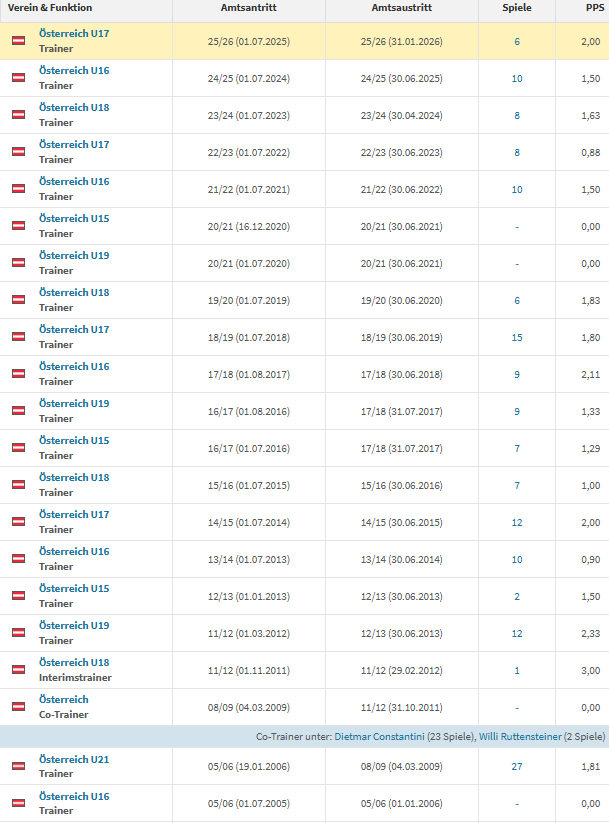
Task: Open Österreich U18 Interimstrainer team link
Action: click(x=74, y=663)
